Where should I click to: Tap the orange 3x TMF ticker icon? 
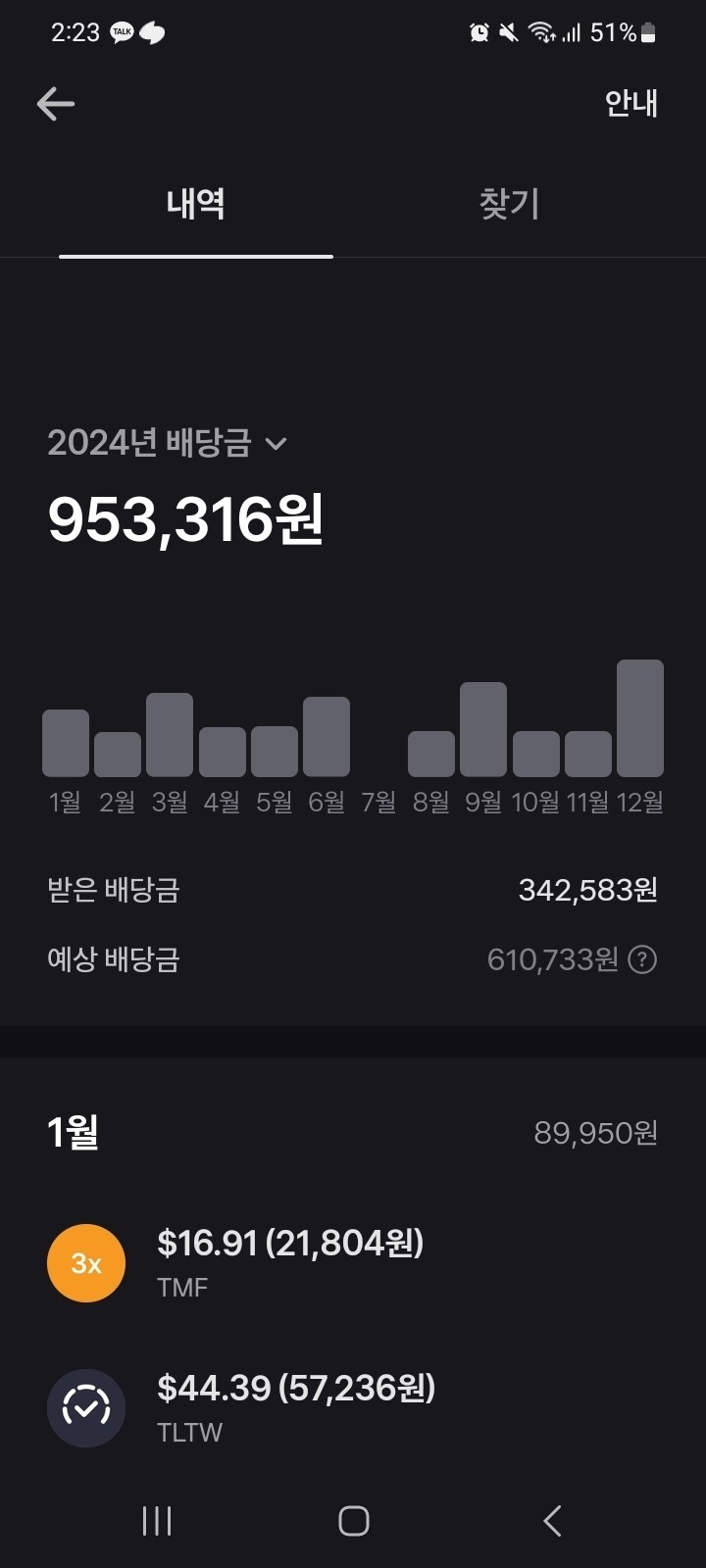tap(85, 1263)
